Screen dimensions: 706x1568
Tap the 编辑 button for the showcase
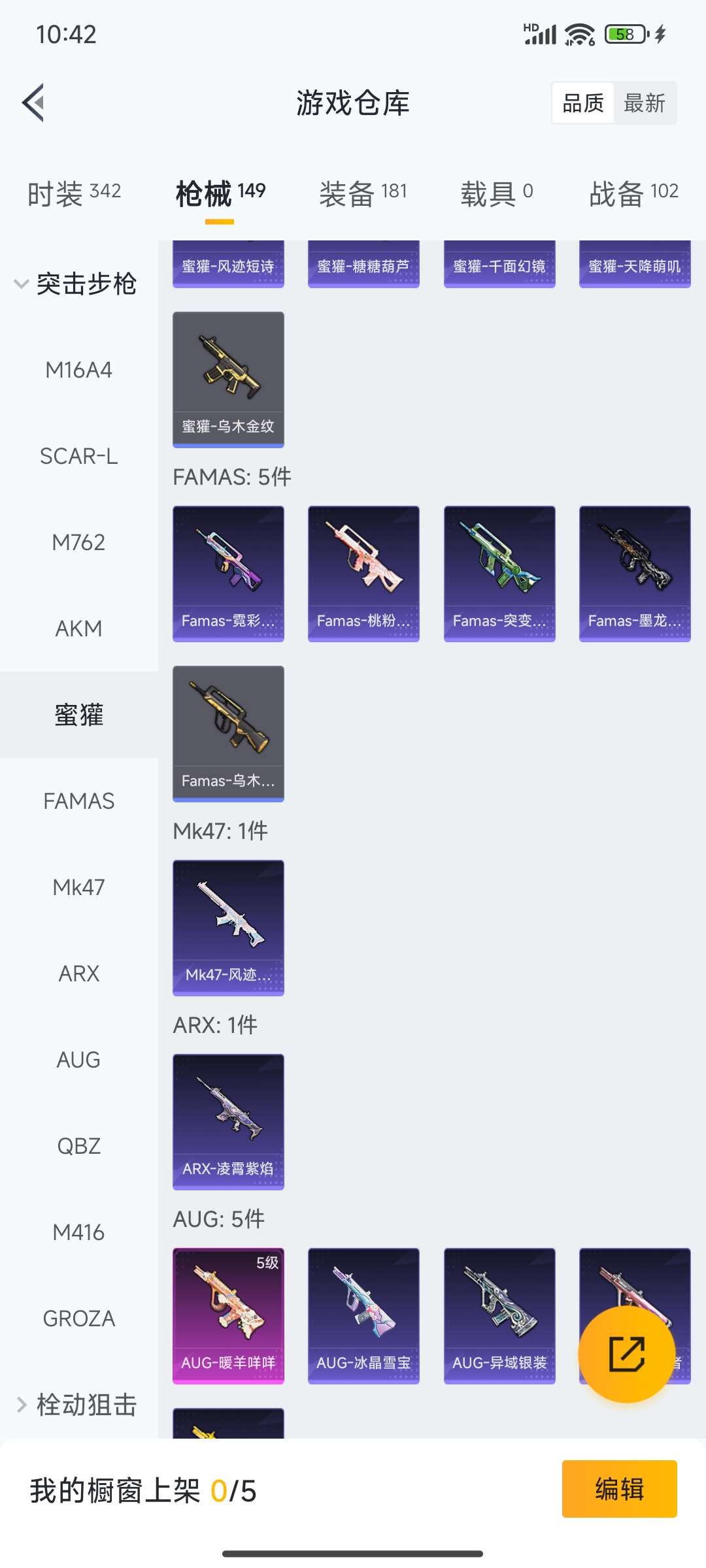pyautogui.click(x=619, y=1489)
